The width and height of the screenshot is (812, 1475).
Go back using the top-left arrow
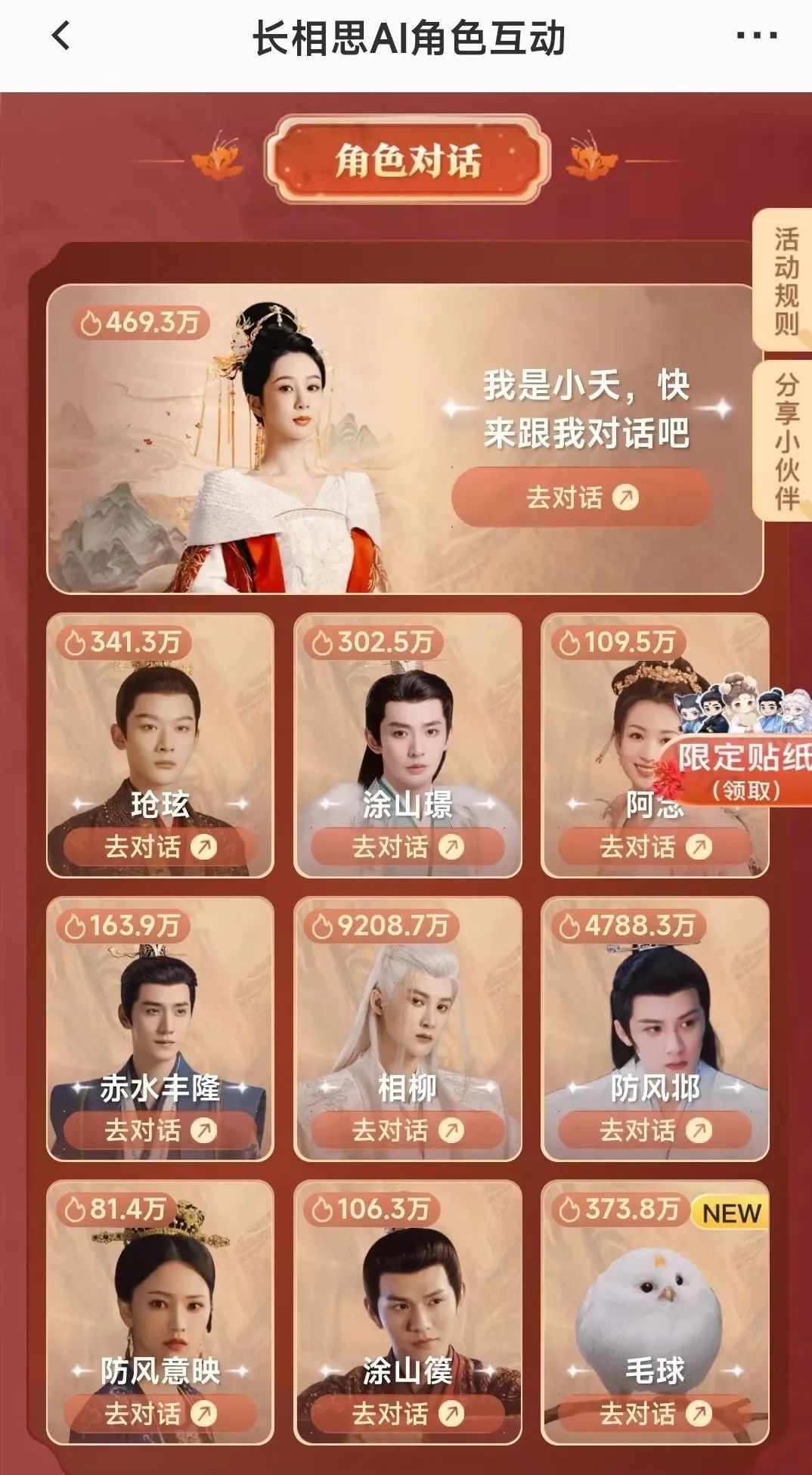coord(62,36)
